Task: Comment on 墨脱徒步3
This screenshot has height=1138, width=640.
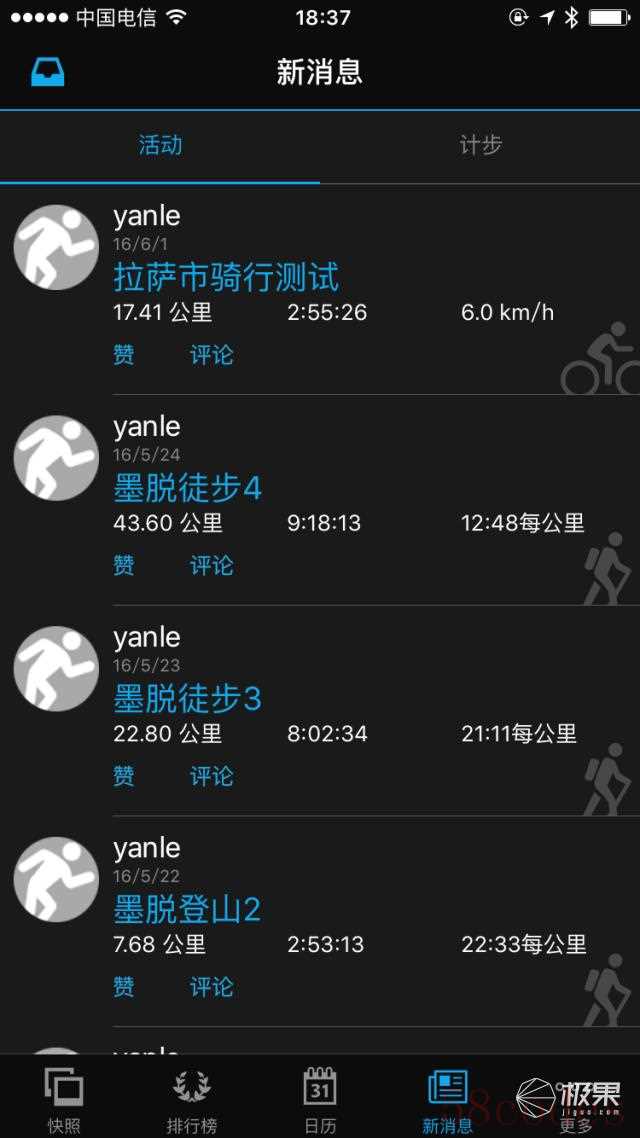Action: coord(212,777)
